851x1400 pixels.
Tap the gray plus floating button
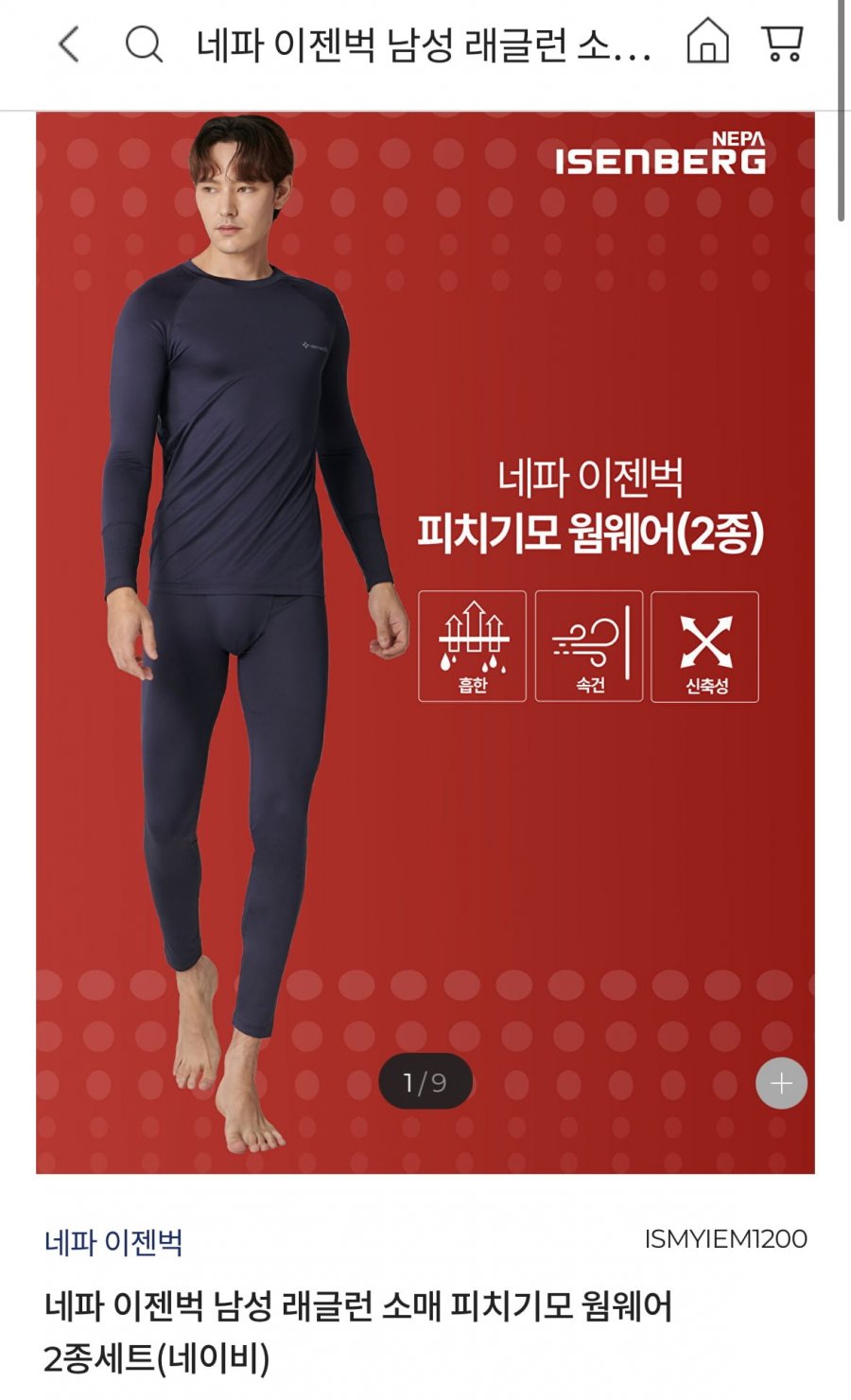click(x=781, y=1083)
